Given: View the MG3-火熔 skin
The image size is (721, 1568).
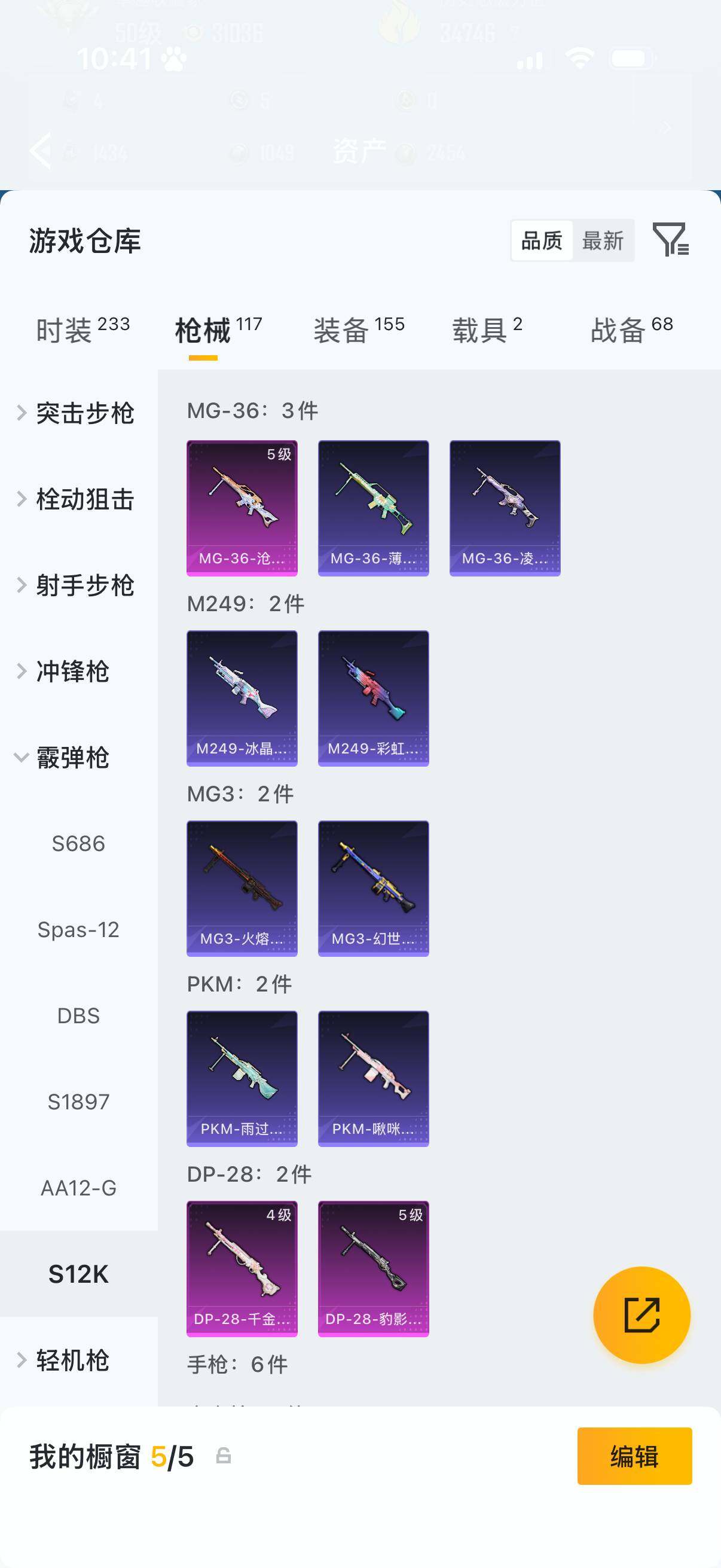Looking at the screenshot, I should (x=242, y=888).
